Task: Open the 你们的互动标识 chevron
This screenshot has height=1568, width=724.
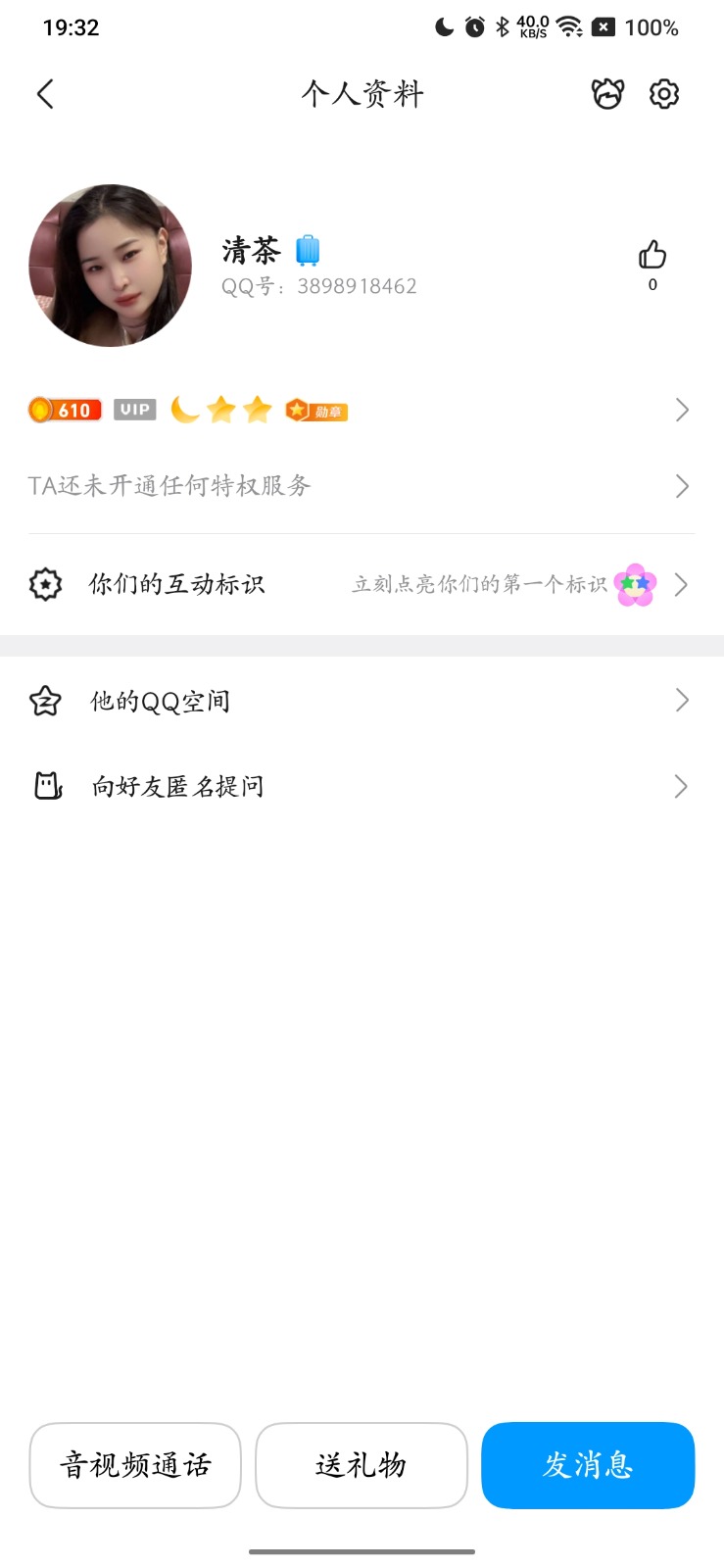Action: [x=681, y=583]
